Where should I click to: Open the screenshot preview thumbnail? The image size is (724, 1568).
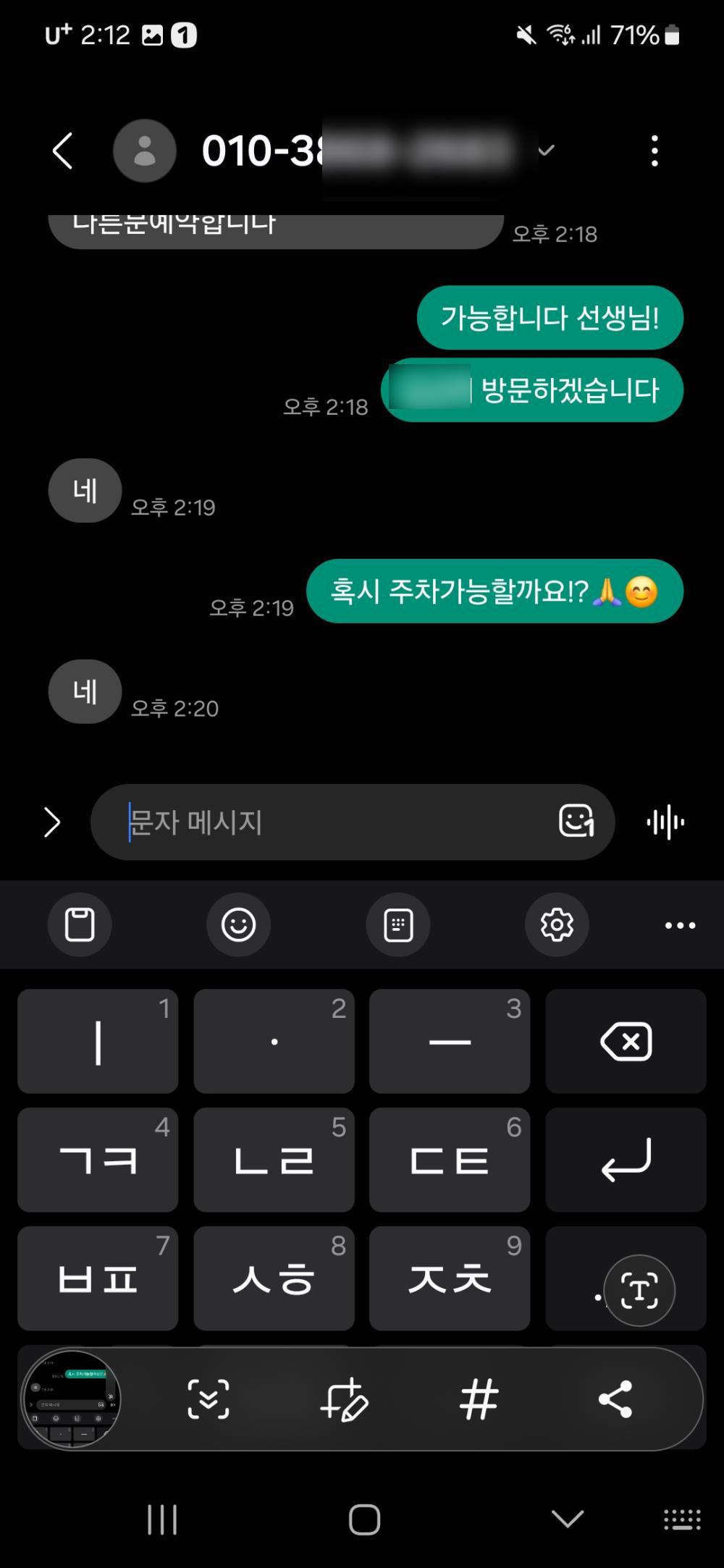pos(71,1399)
